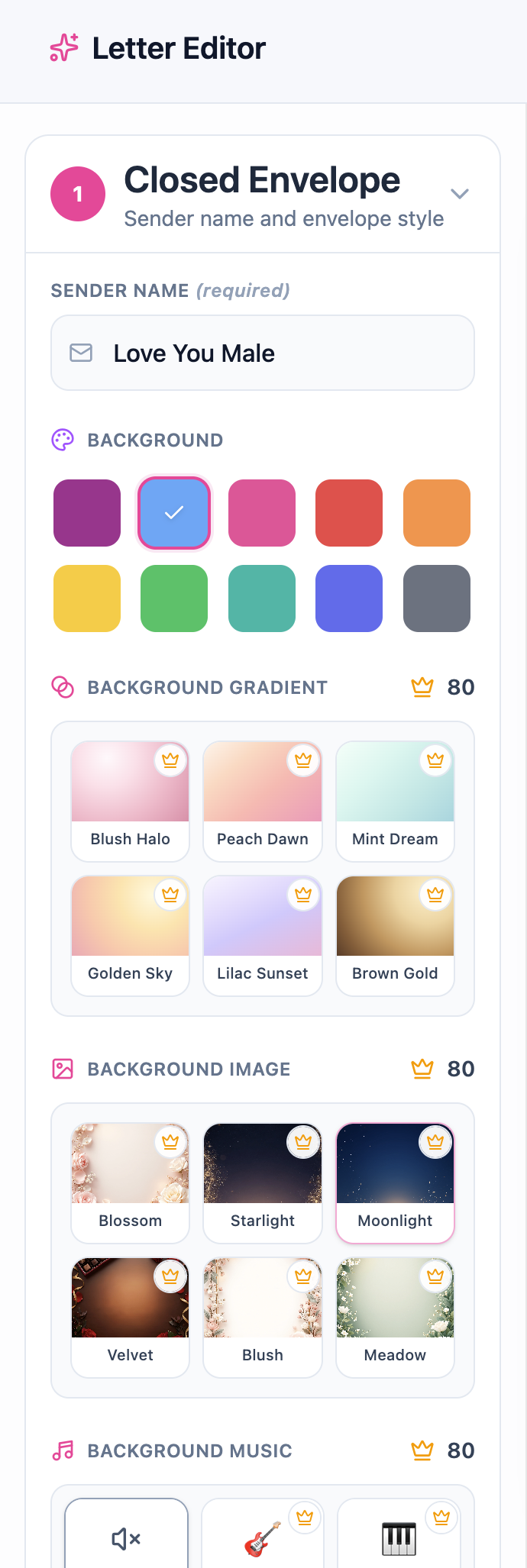Select the purple background color
Viewport: 527px width, 1568px height.
point(87,513)
